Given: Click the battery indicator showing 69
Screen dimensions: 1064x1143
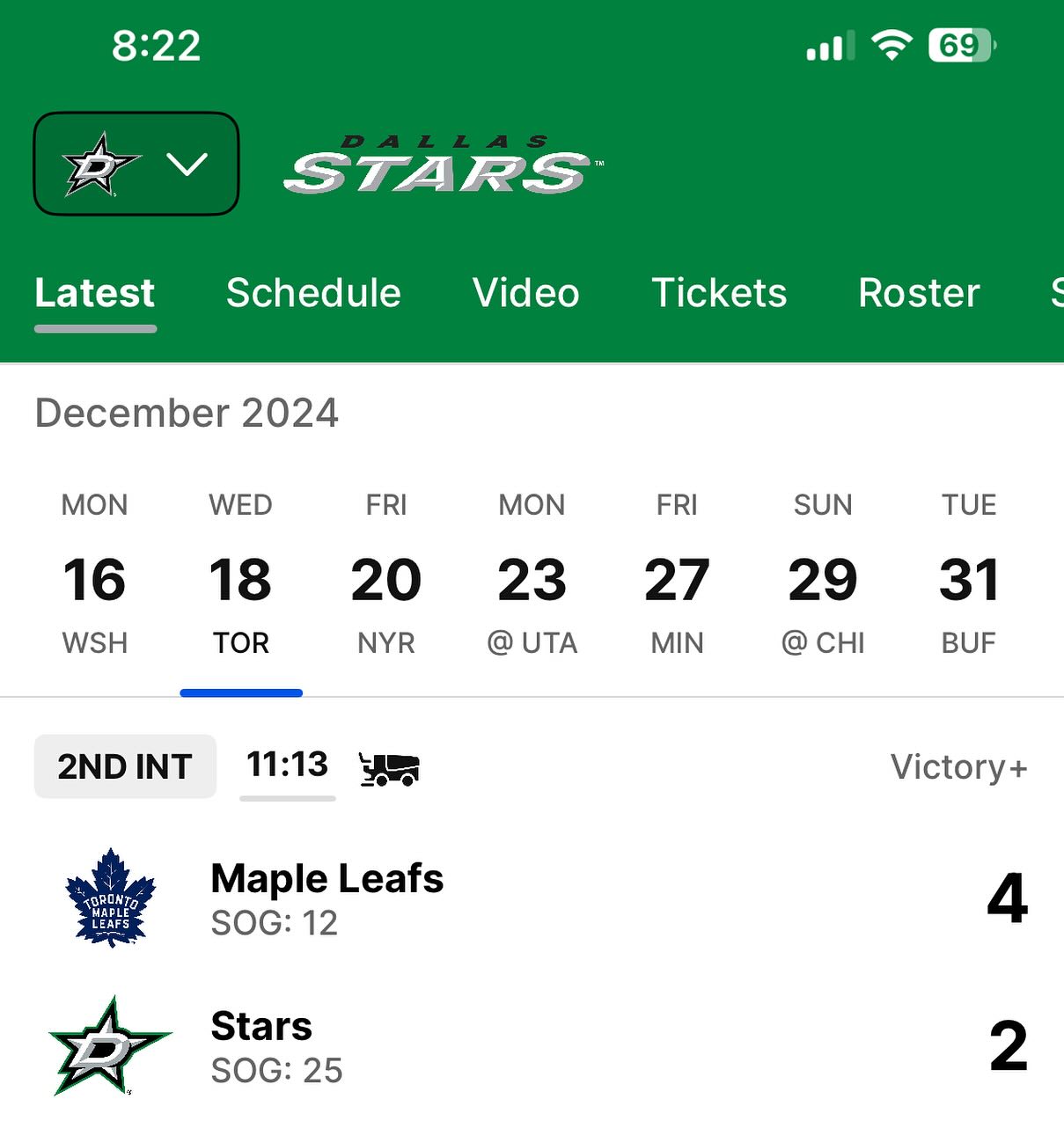Looking at the screenshot, I should 961,46.
